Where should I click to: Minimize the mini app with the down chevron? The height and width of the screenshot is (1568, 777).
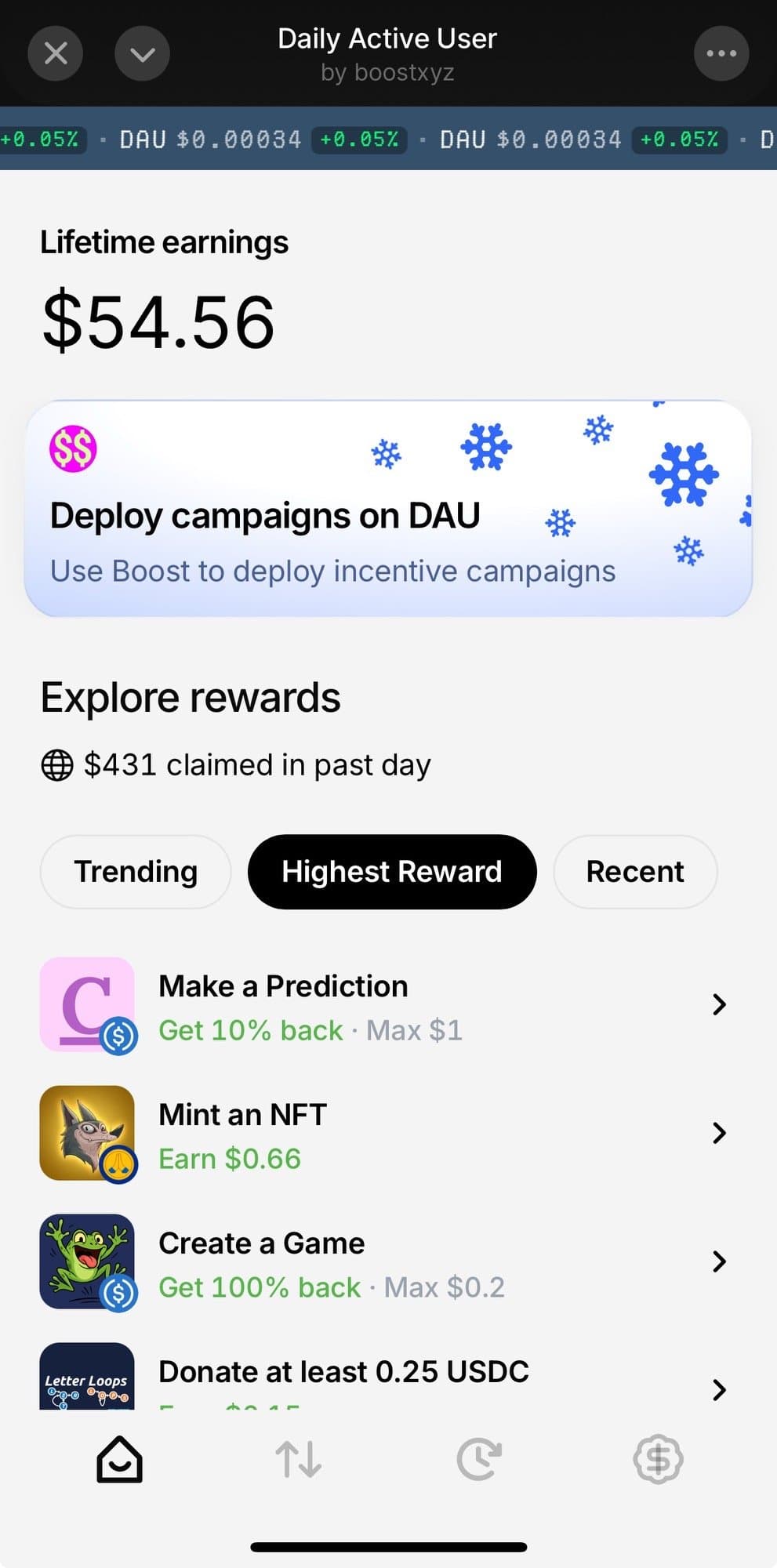coord(142,53)
